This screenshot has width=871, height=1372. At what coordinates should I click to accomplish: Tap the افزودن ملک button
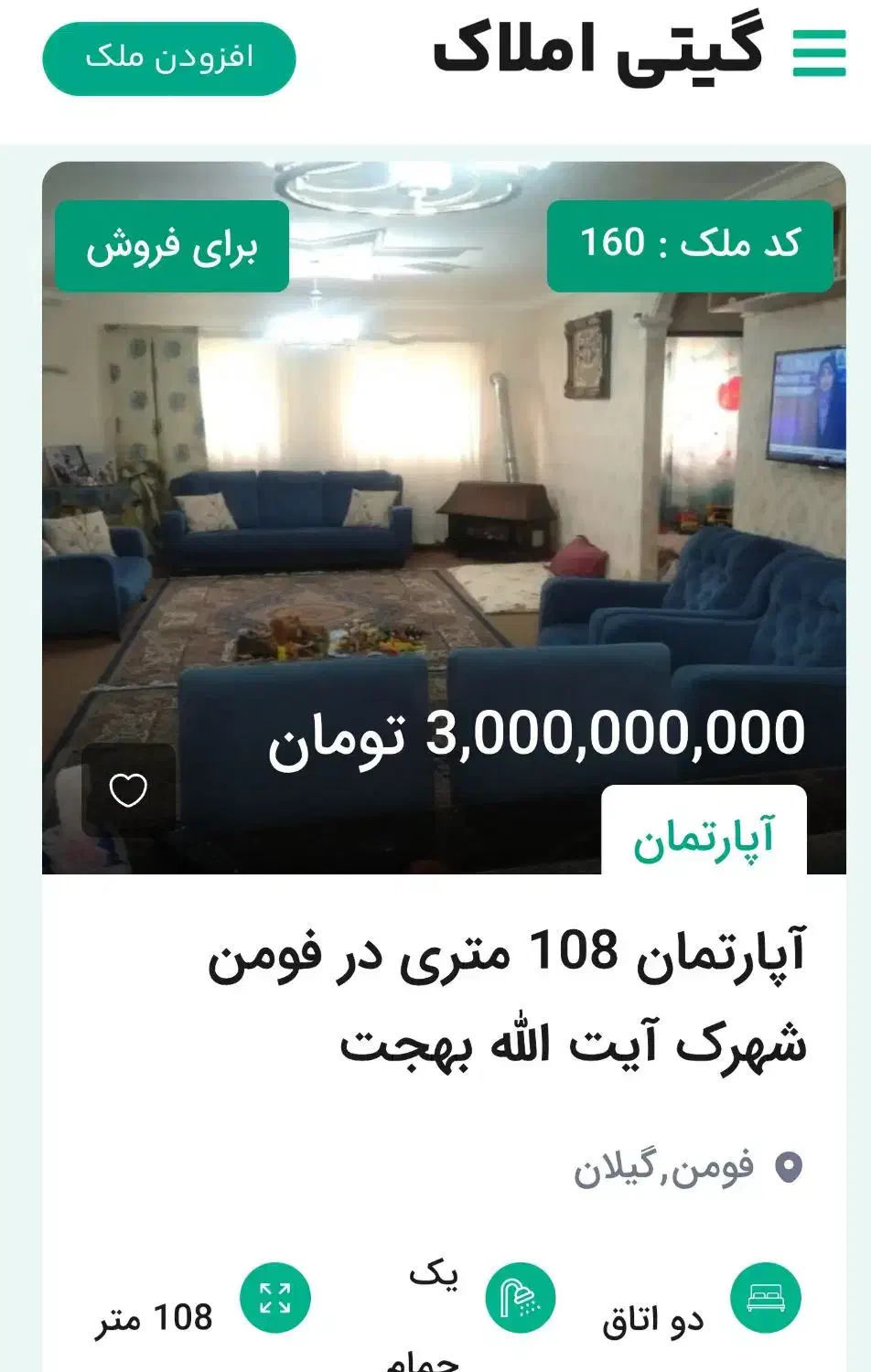point(169,59)
